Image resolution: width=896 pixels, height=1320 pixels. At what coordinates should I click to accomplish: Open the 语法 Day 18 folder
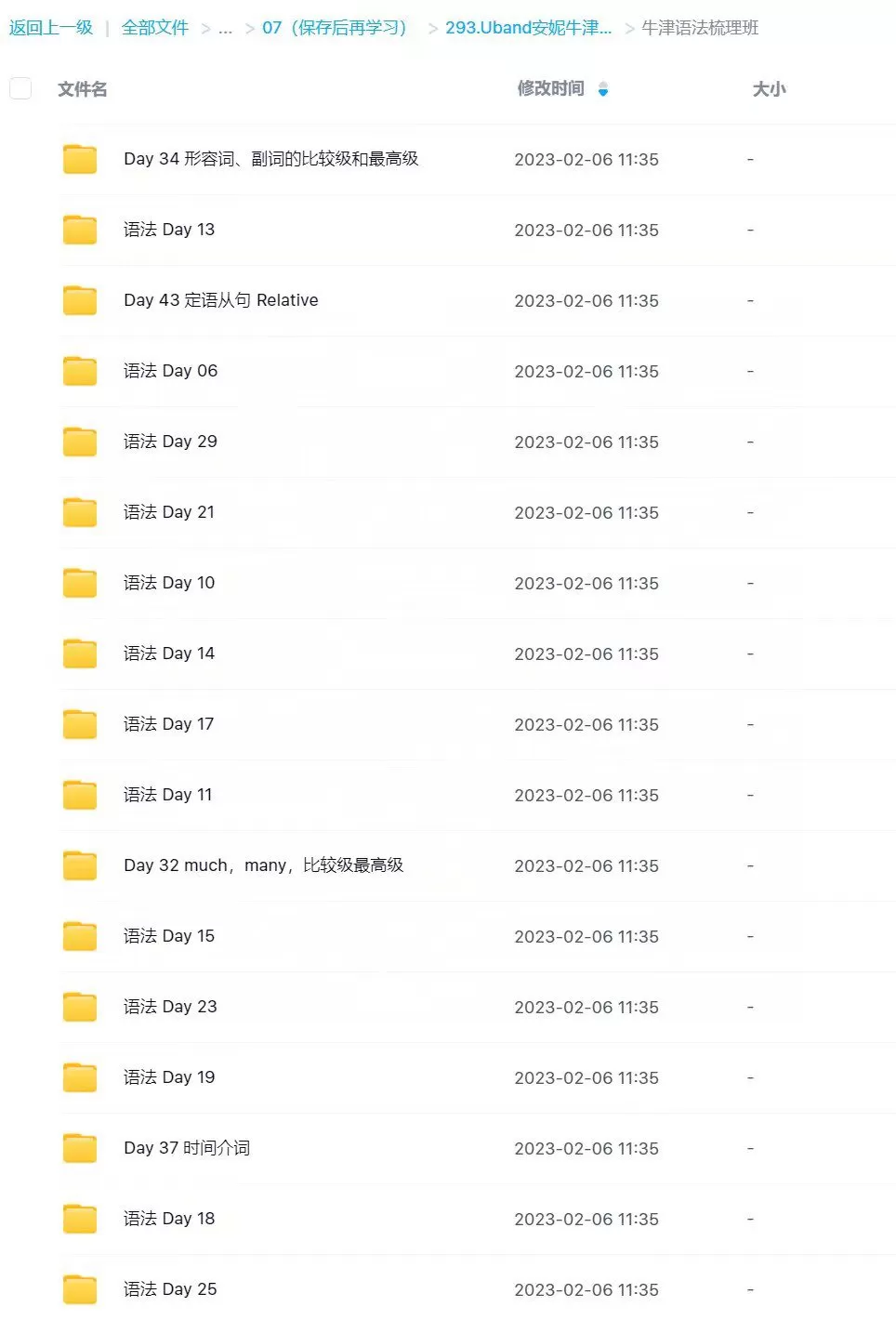169,1219
